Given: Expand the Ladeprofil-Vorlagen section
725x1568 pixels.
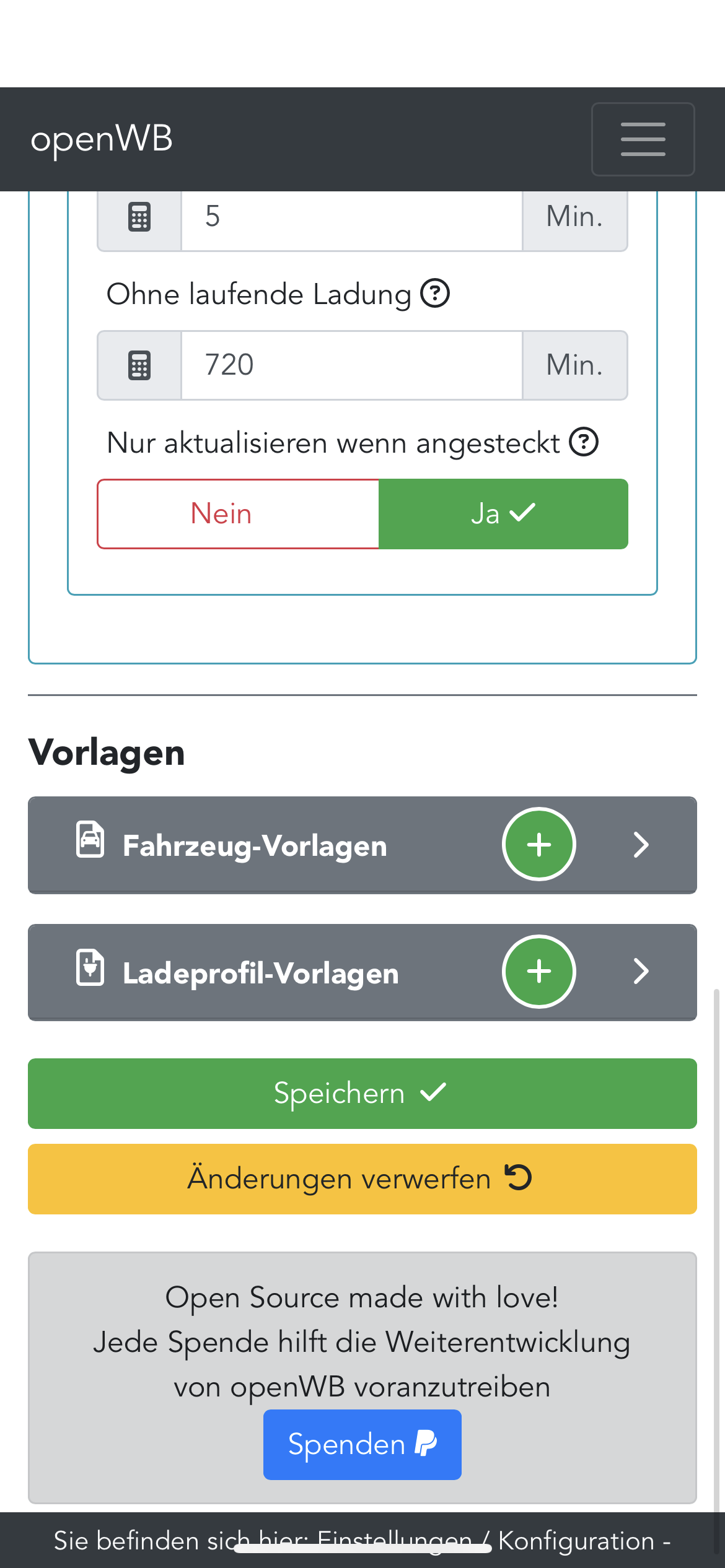Looking at the screenshot, I should point(641,971).
